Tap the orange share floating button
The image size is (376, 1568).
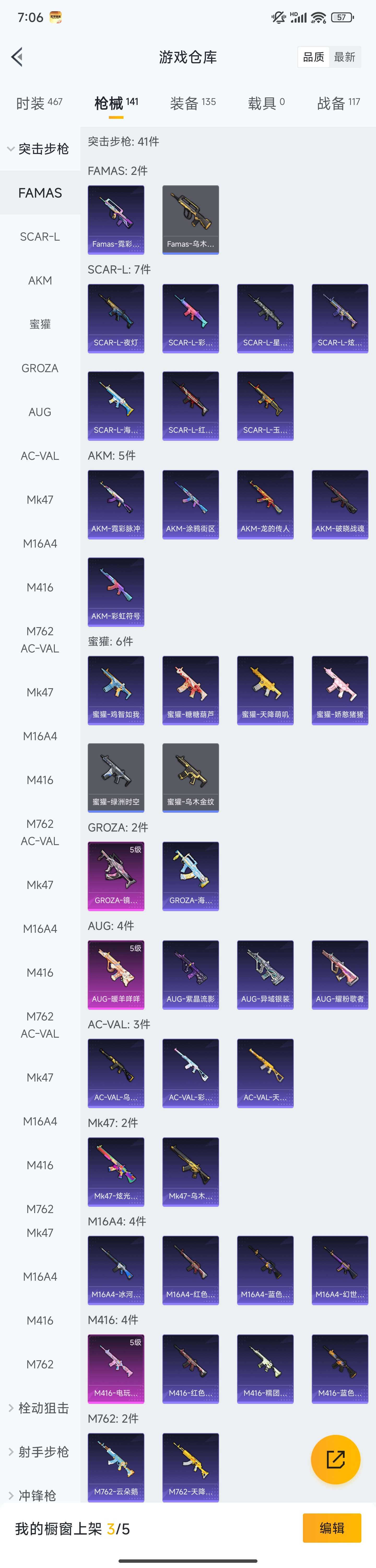(335, 1460)
